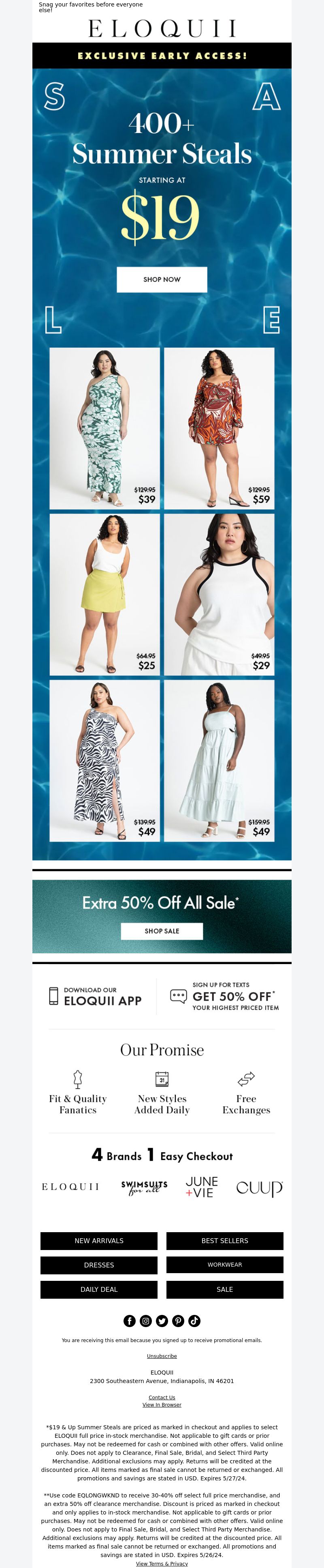Screen dimensions: 324x1568
Task: Tap the Unsubscribe link
Action: click(x=162, y=1356)
